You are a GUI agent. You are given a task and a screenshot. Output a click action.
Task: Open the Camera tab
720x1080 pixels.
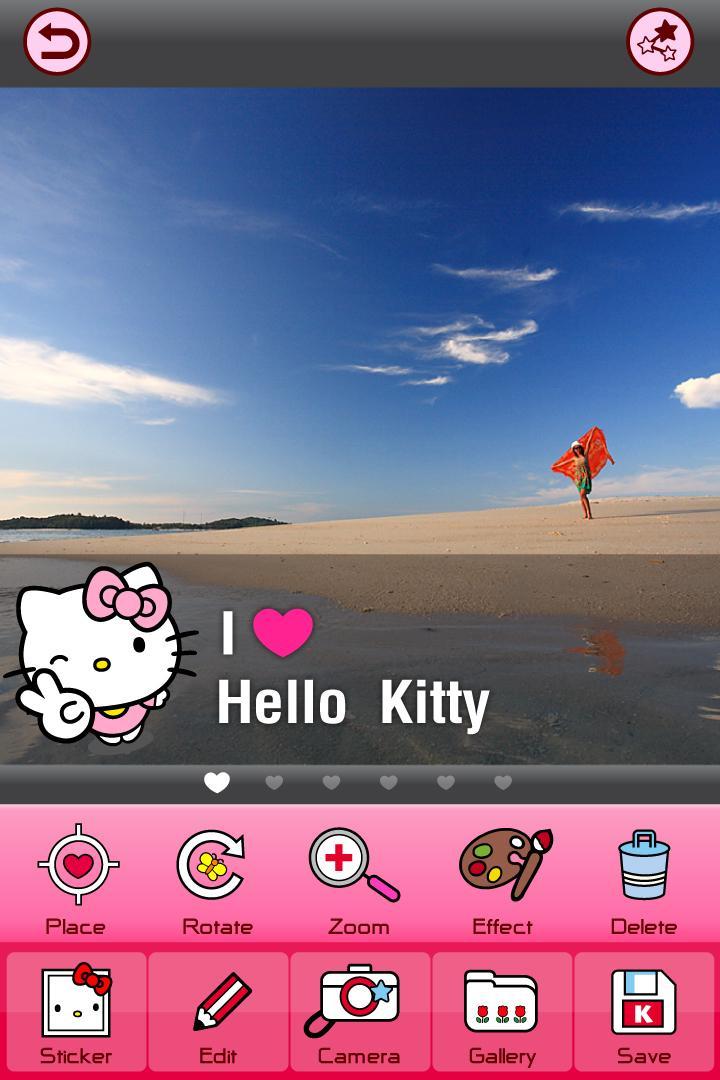[x=360, y=1012]
